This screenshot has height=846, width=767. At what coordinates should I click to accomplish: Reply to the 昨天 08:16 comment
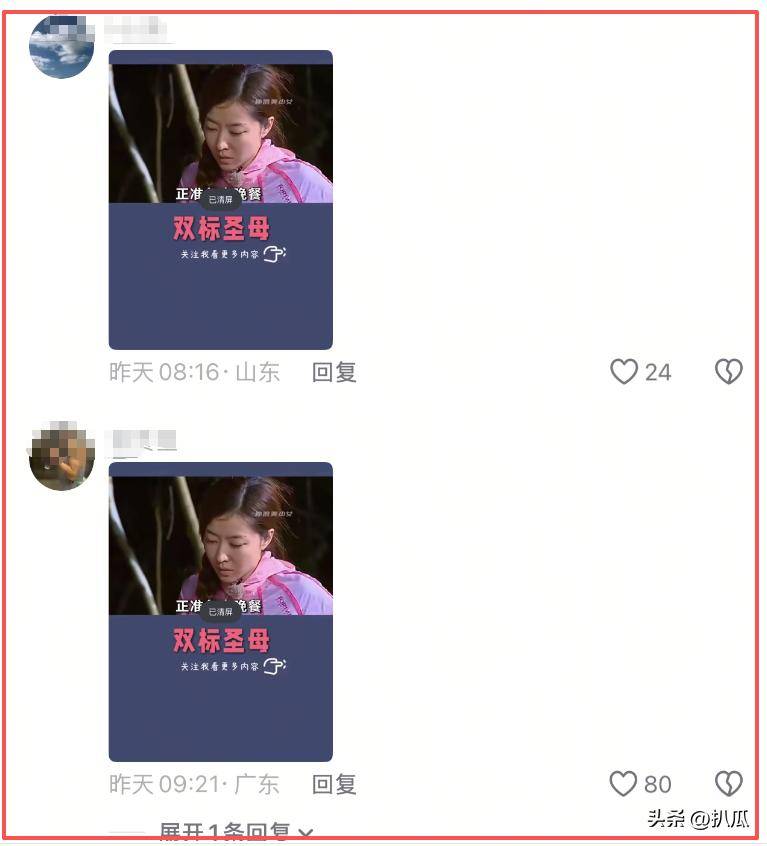click(334, 372)
